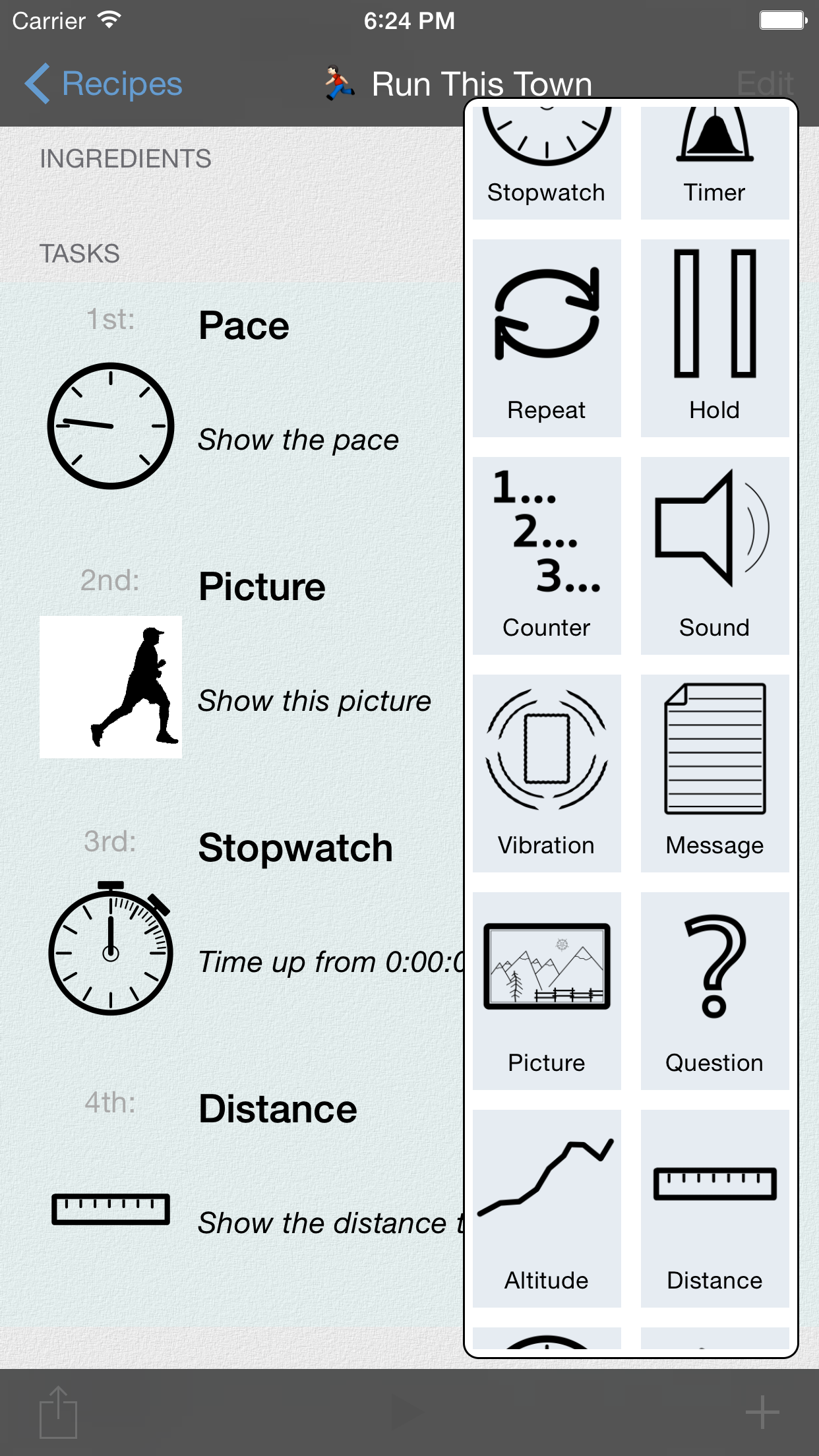Viewport: 819px width, 1456px height.
Task: Select the Timer task tile
Action: [x=715, y=162]
